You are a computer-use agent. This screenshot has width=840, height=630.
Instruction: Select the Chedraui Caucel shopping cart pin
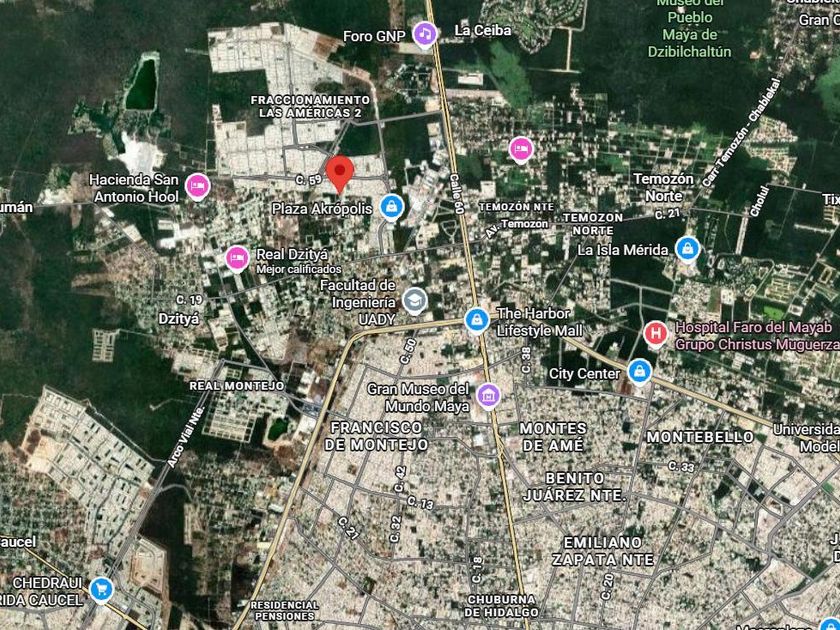pyautogui.click(x=101, y=589)
